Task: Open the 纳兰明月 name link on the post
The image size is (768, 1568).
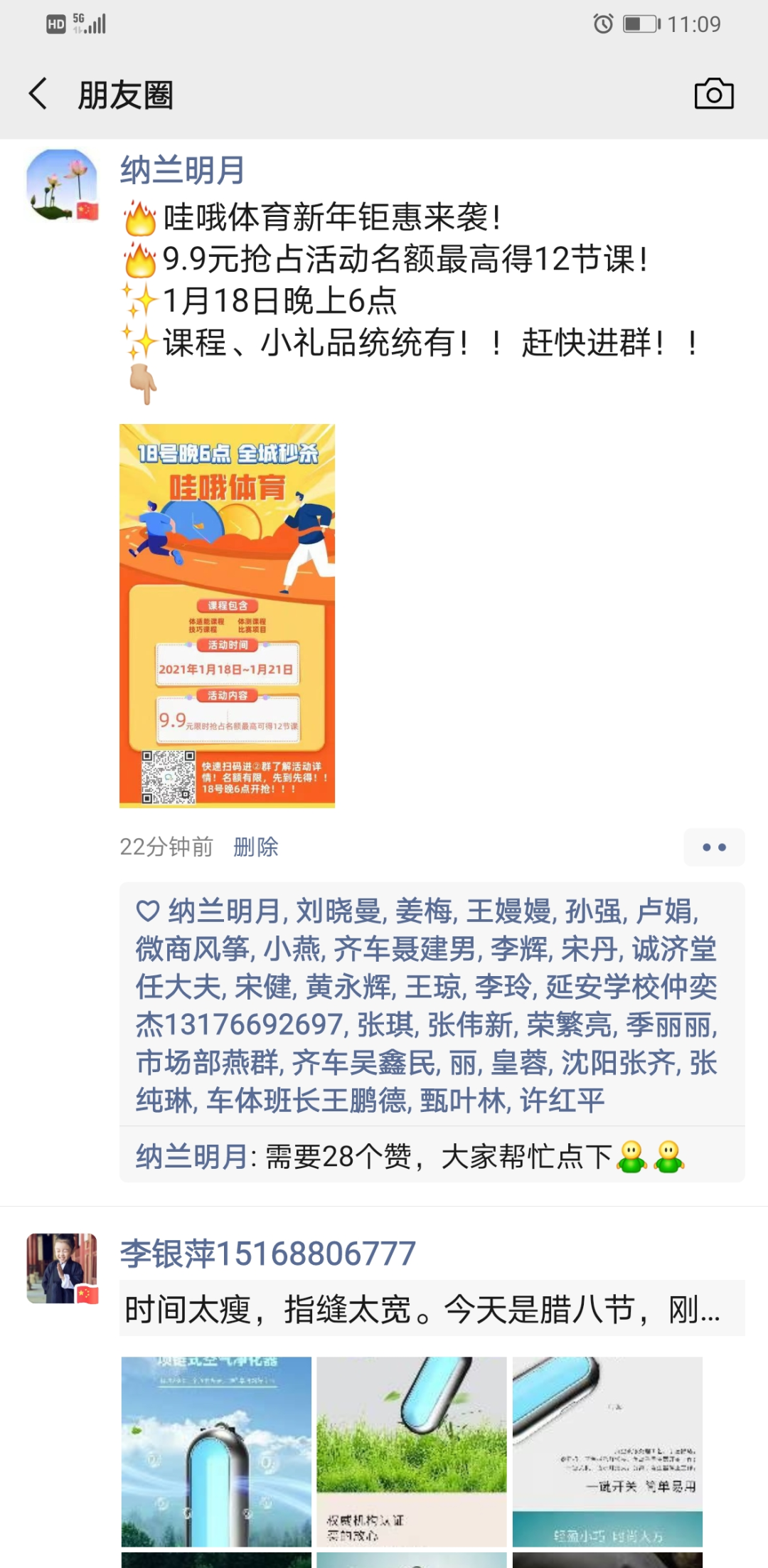Action: click(x=182, y=171)
